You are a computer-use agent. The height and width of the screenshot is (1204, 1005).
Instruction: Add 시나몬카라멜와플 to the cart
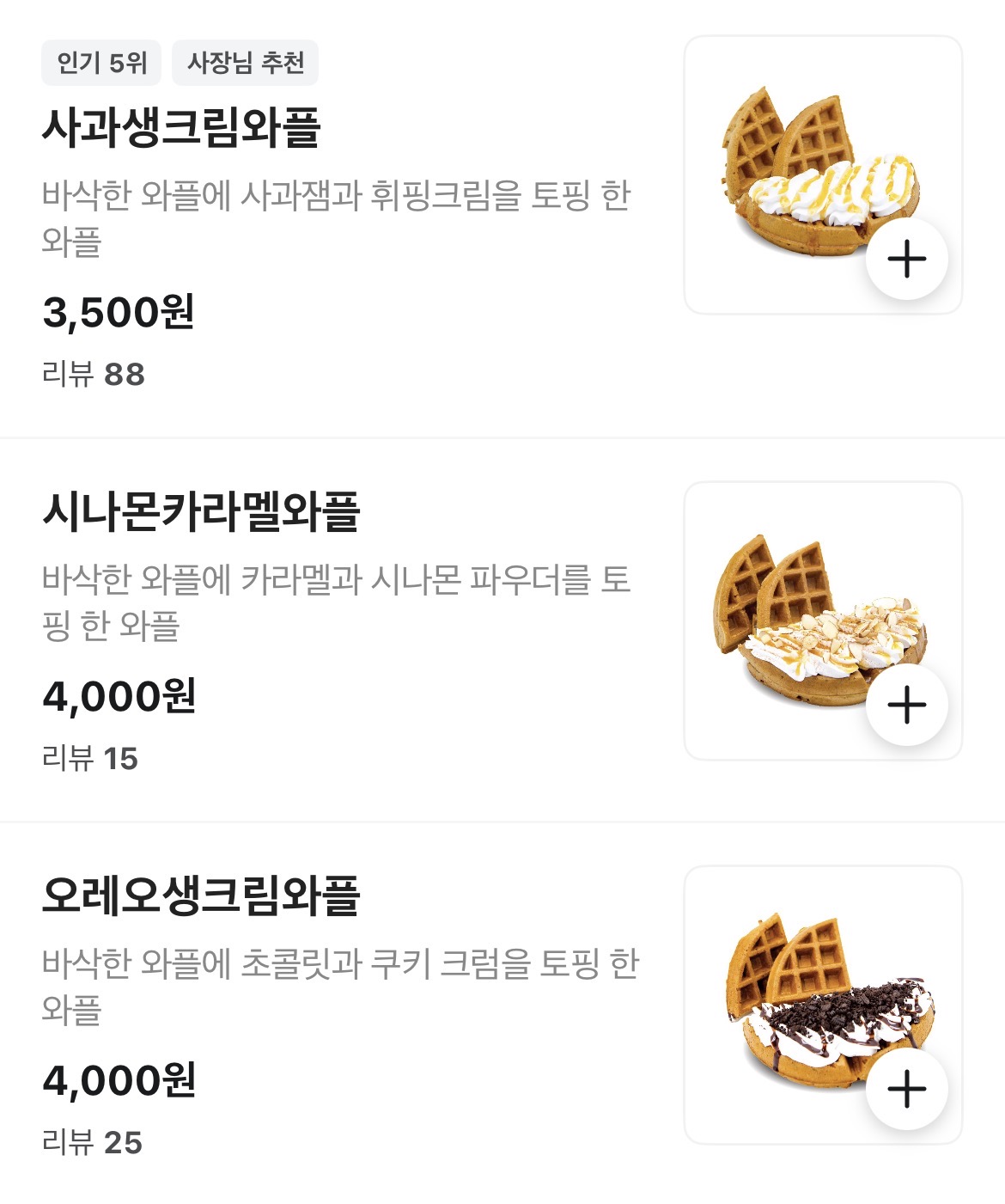906,706
